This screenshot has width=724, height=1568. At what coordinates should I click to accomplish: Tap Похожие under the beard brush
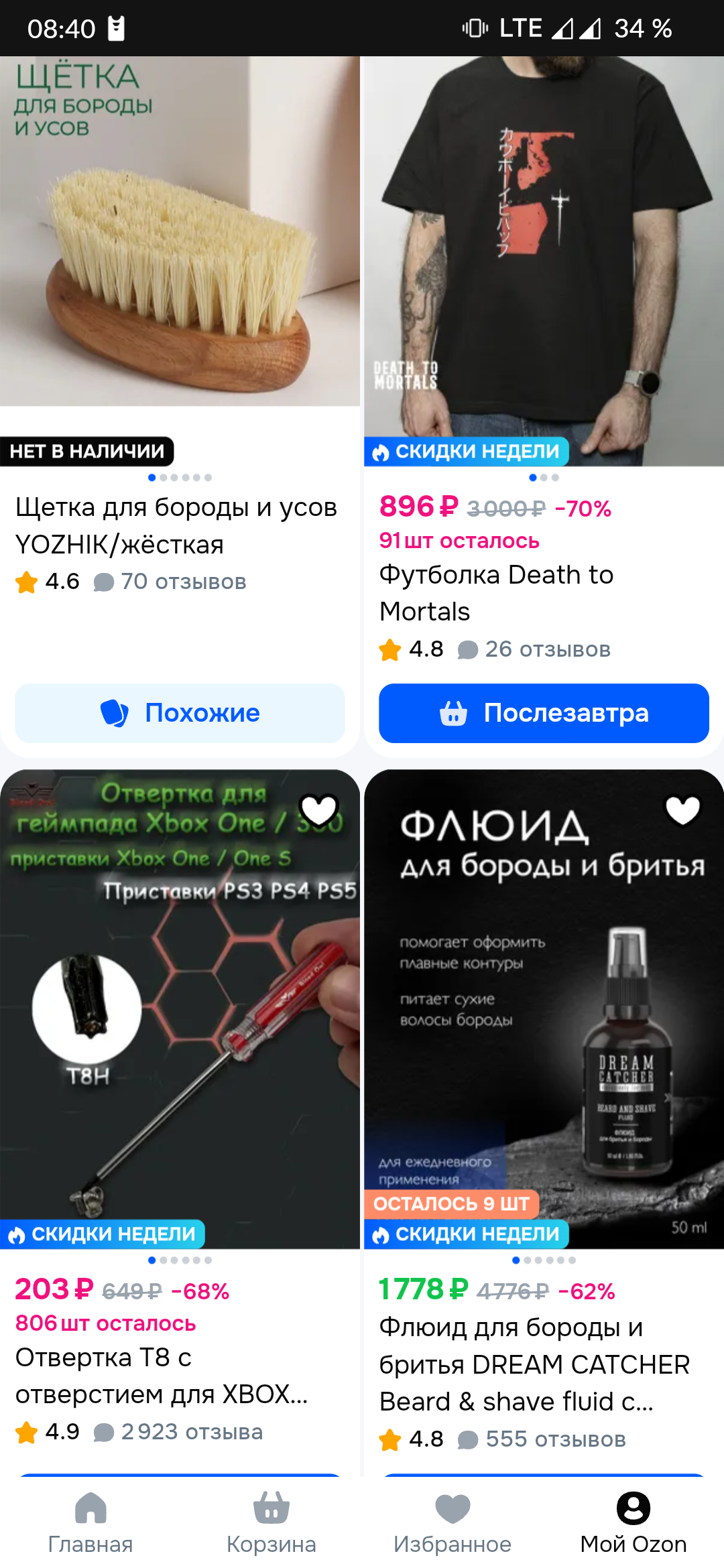[180, 713]
